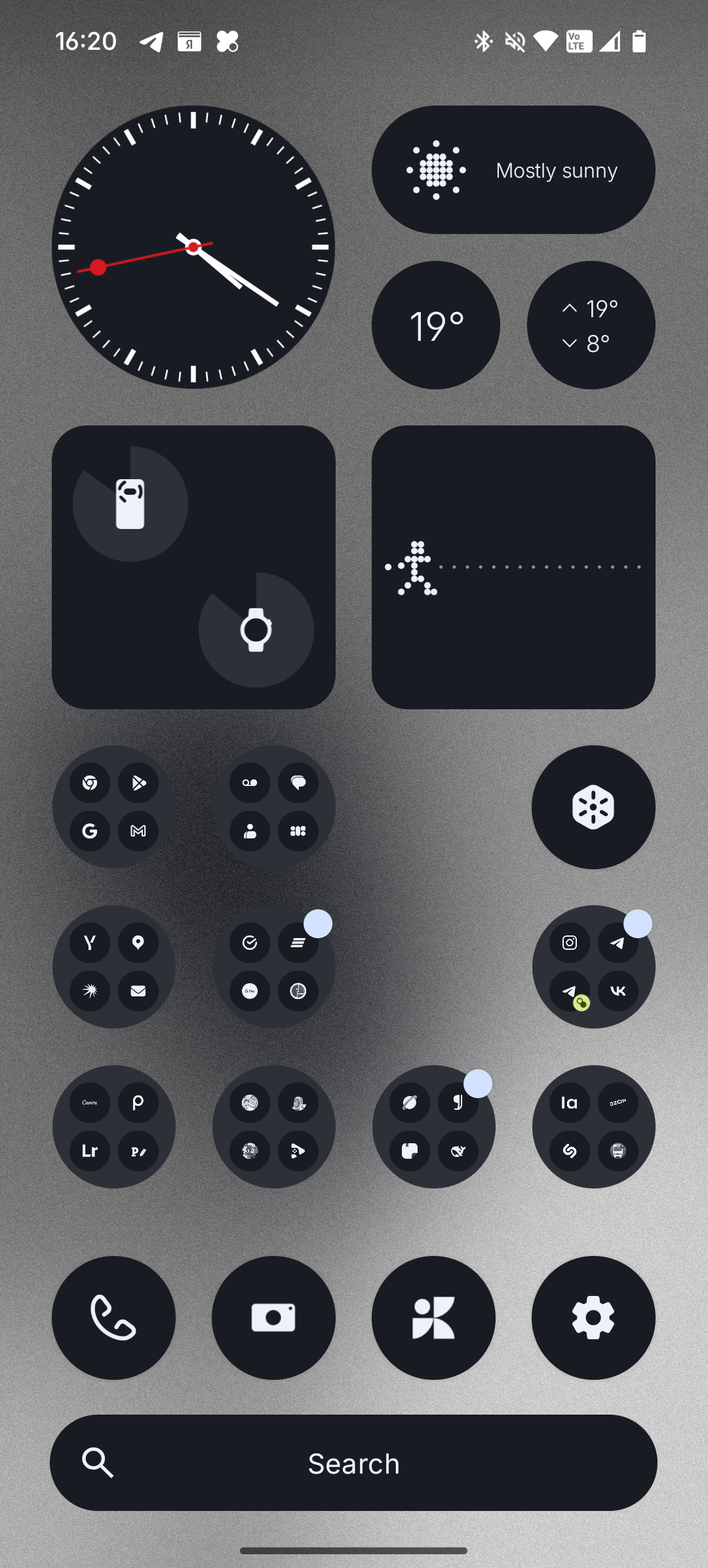Open the pinwheel gallery app in dock
The image size is (708, 1568).
click(x=434, y=1318)
